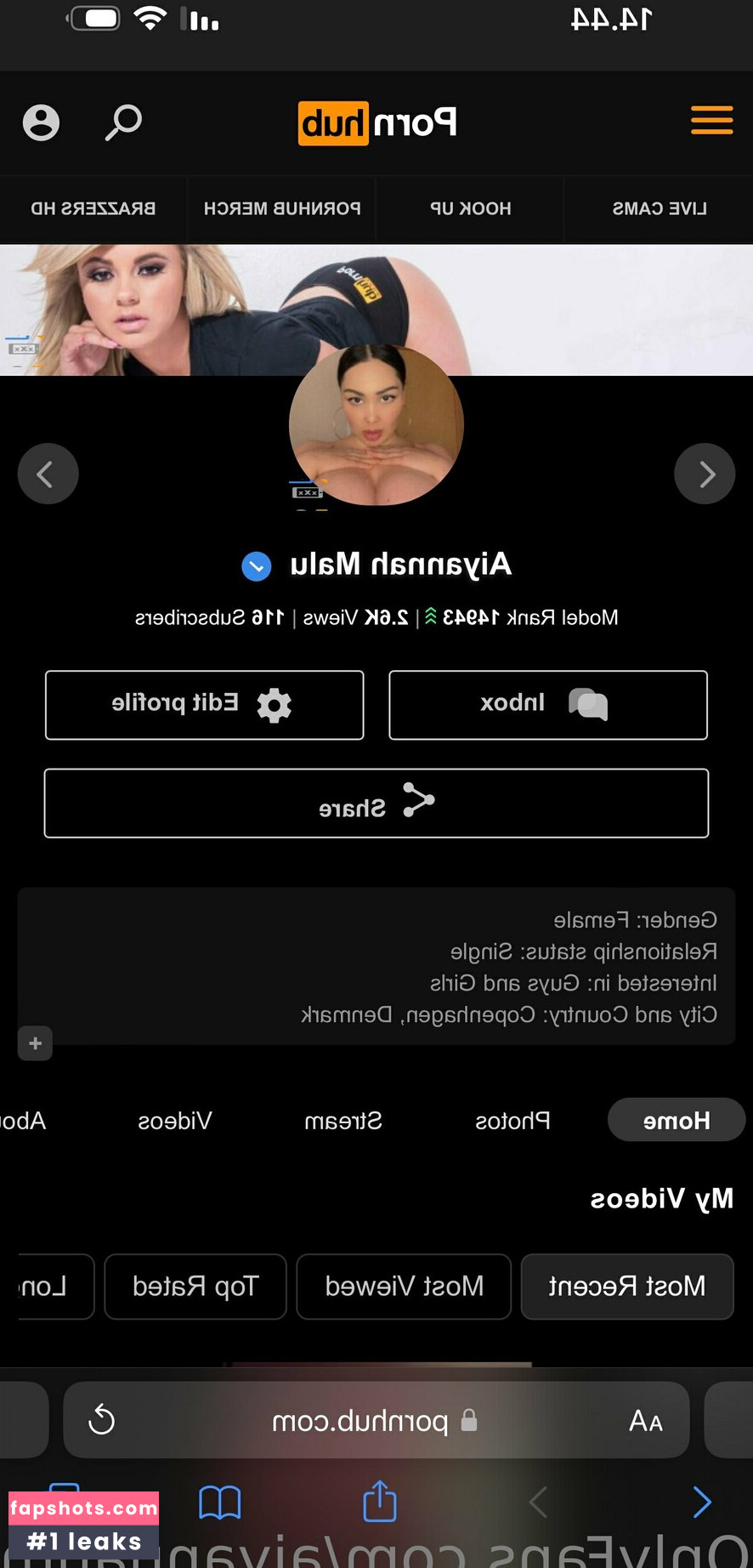
Task: Open the browser bookmarks icon
Action: point(219,1503)
